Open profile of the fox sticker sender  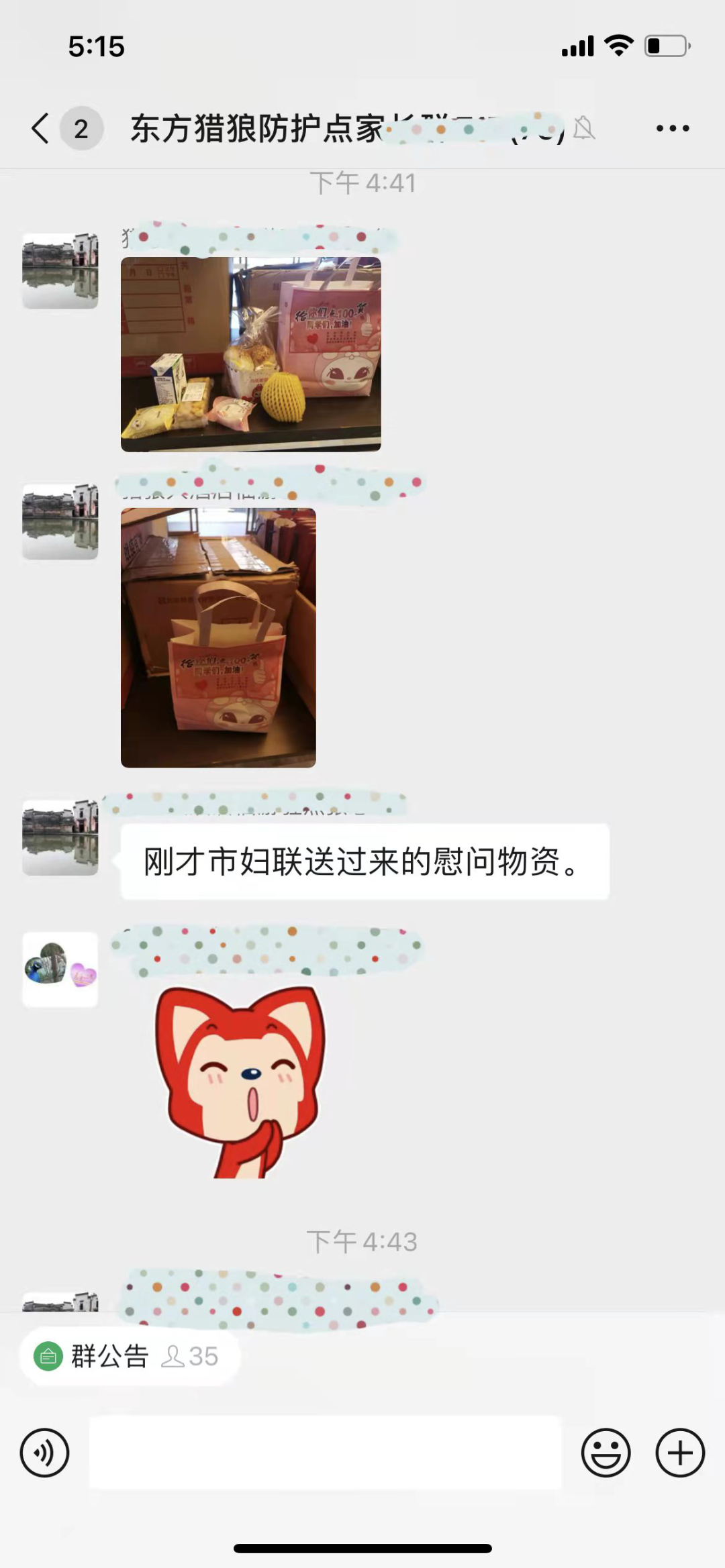point(60,969)
